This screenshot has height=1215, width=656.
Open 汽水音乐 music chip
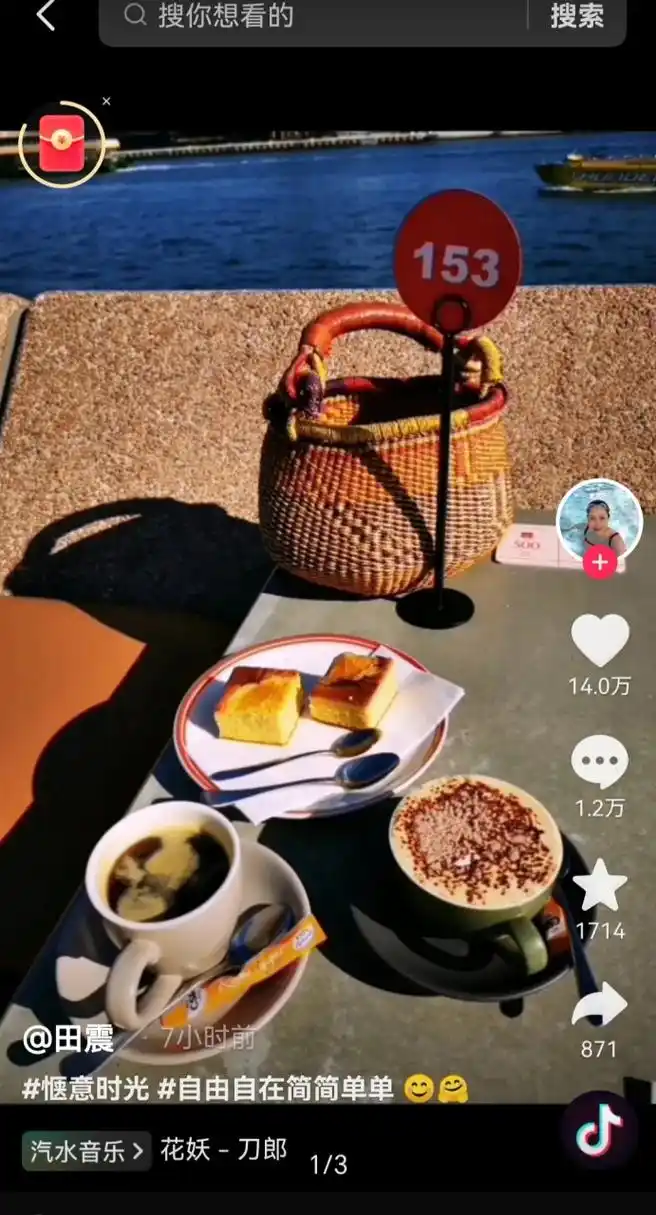click(x=87, y=1151)
